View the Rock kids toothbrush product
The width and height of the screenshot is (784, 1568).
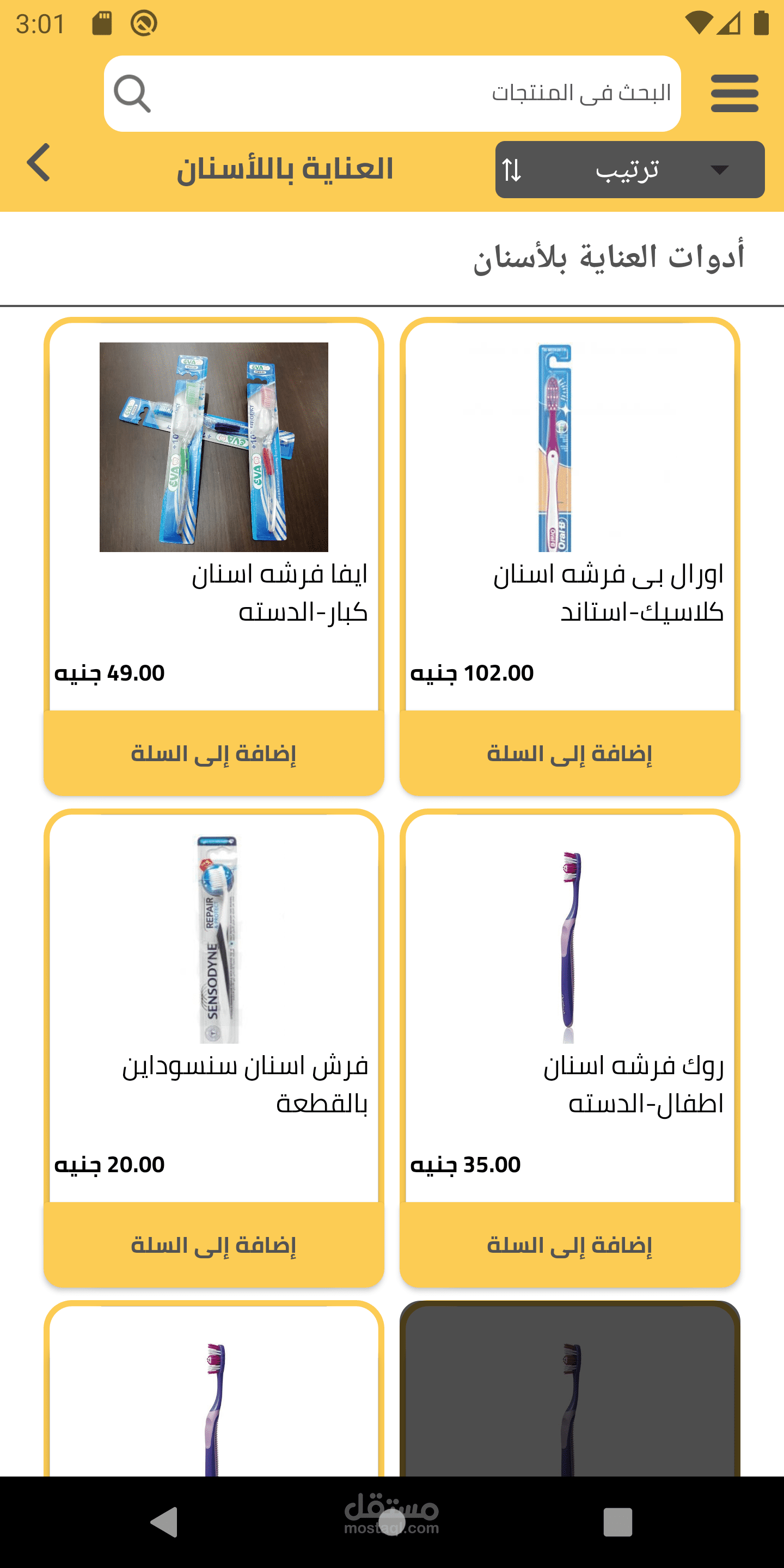point(569,940)
